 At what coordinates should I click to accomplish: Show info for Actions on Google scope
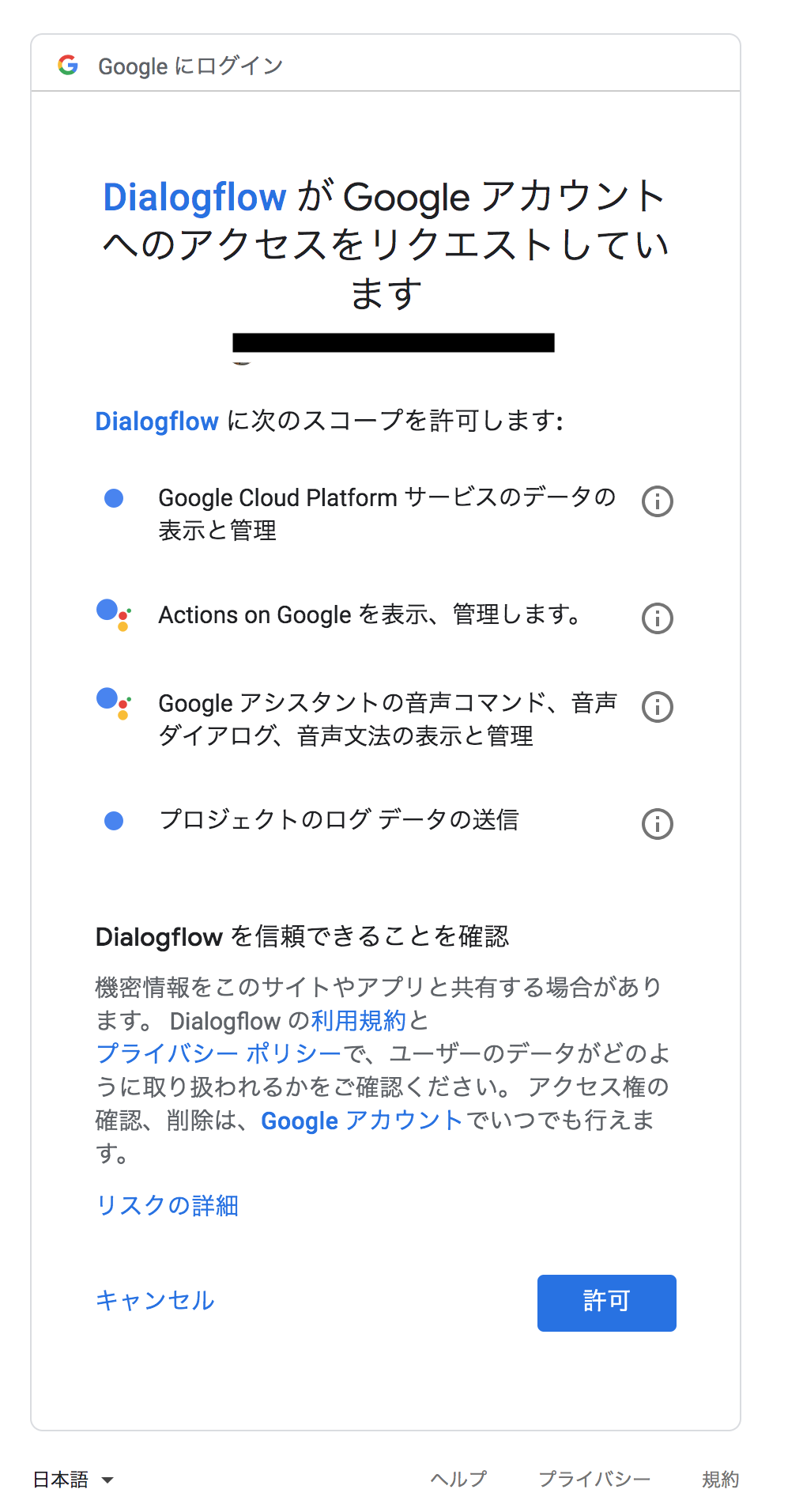[x=657, y=618]
